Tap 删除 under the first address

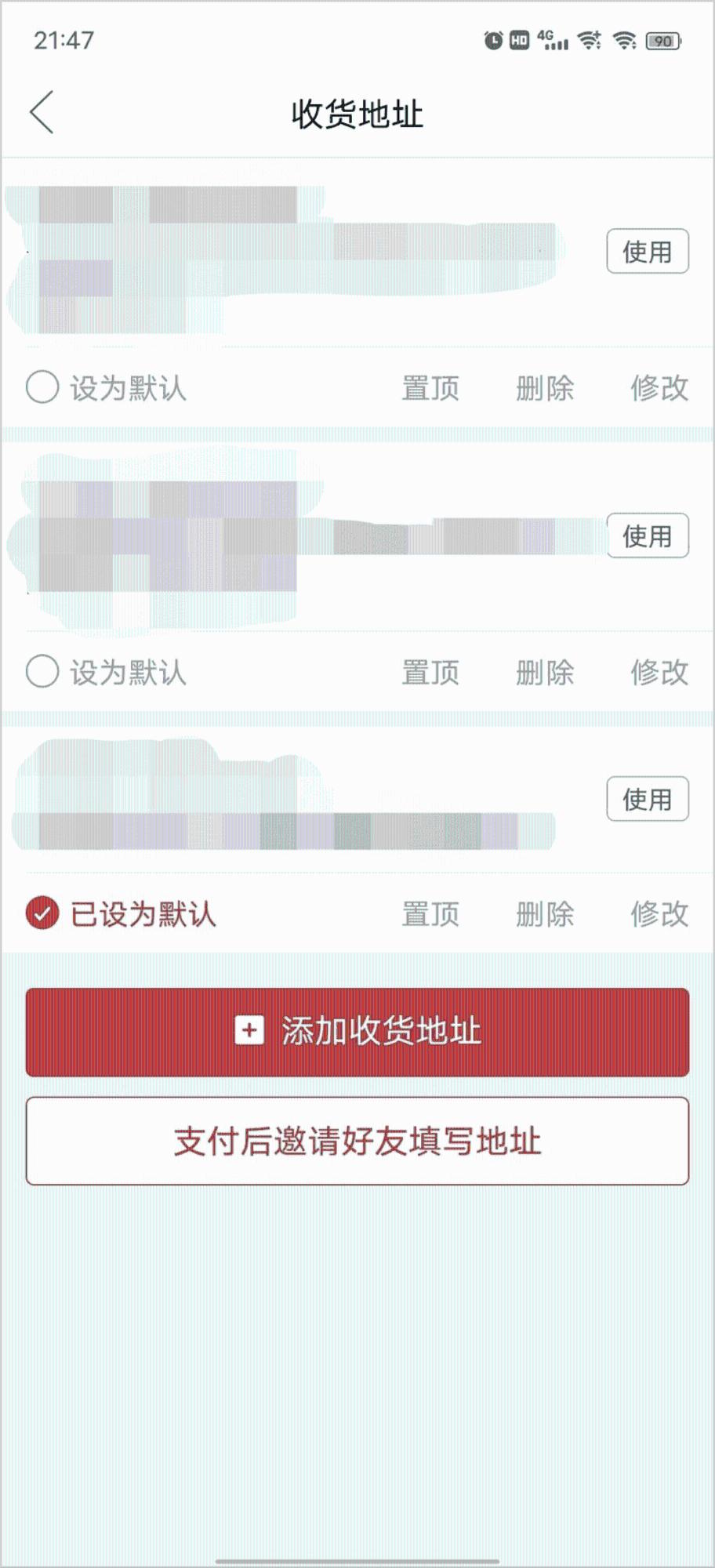[545, 388]
